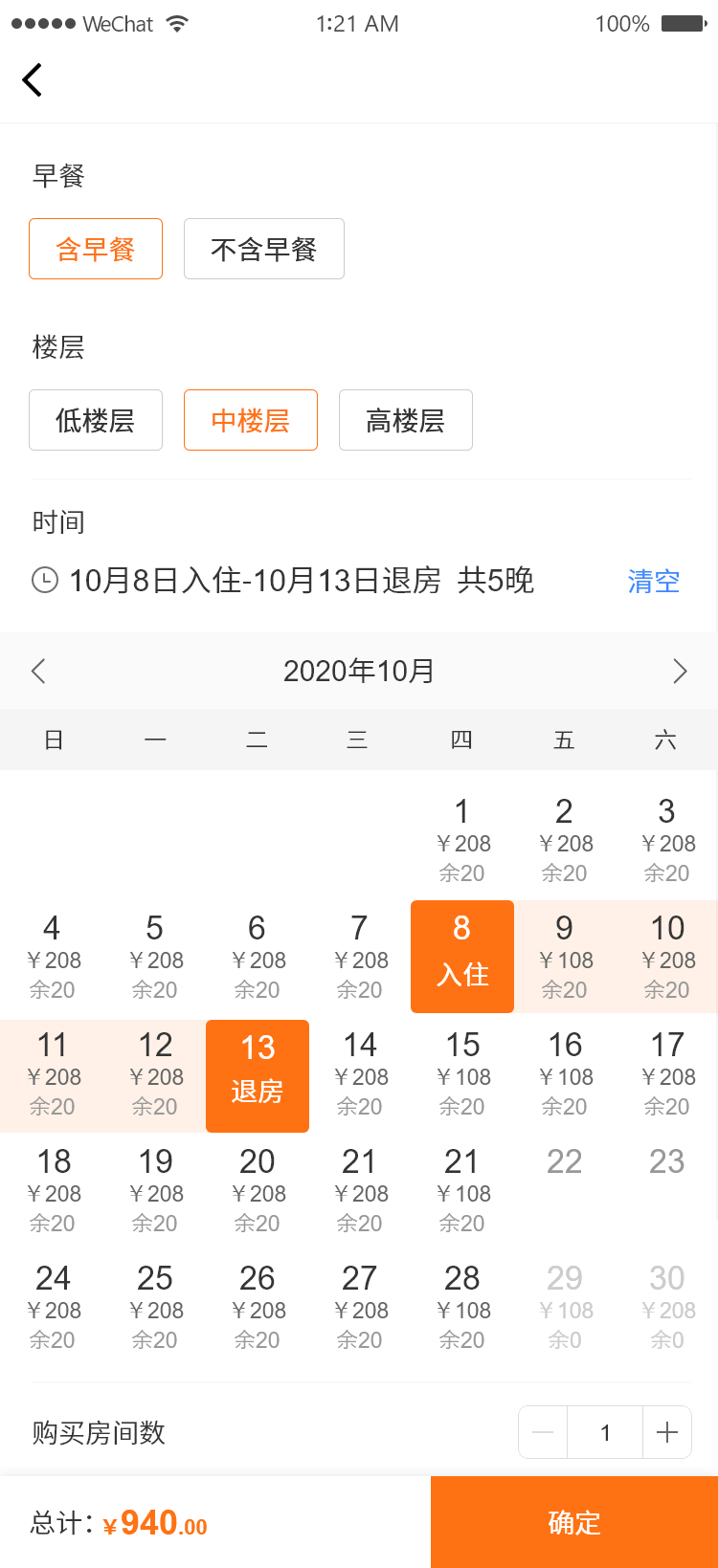Select 中楼层 floor option
Screen dimensions: 718x1568
pyautogui.click(x=250, y=420)
